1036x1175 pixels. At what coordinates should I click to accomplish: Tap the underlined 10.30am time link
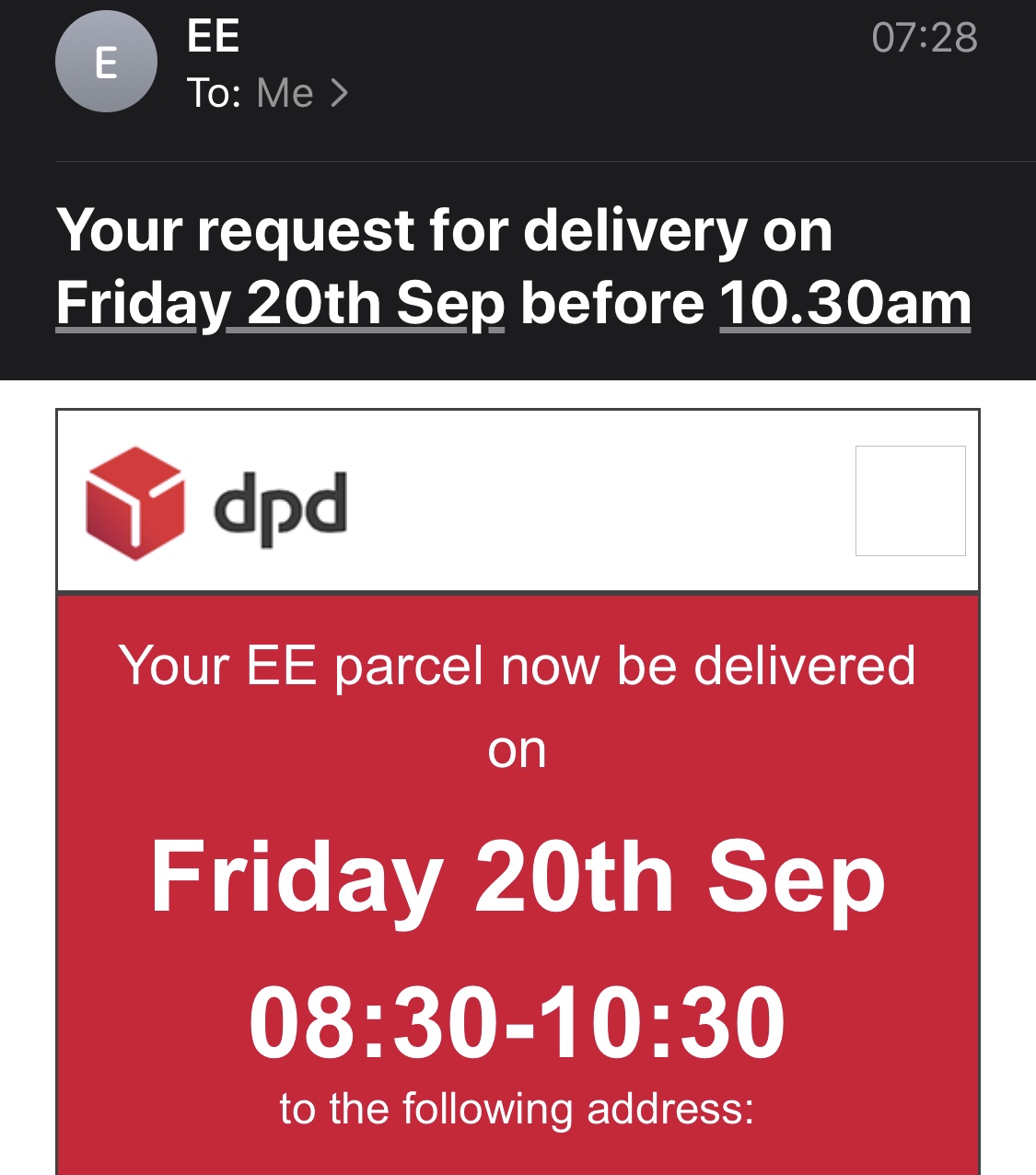[844, 303]
